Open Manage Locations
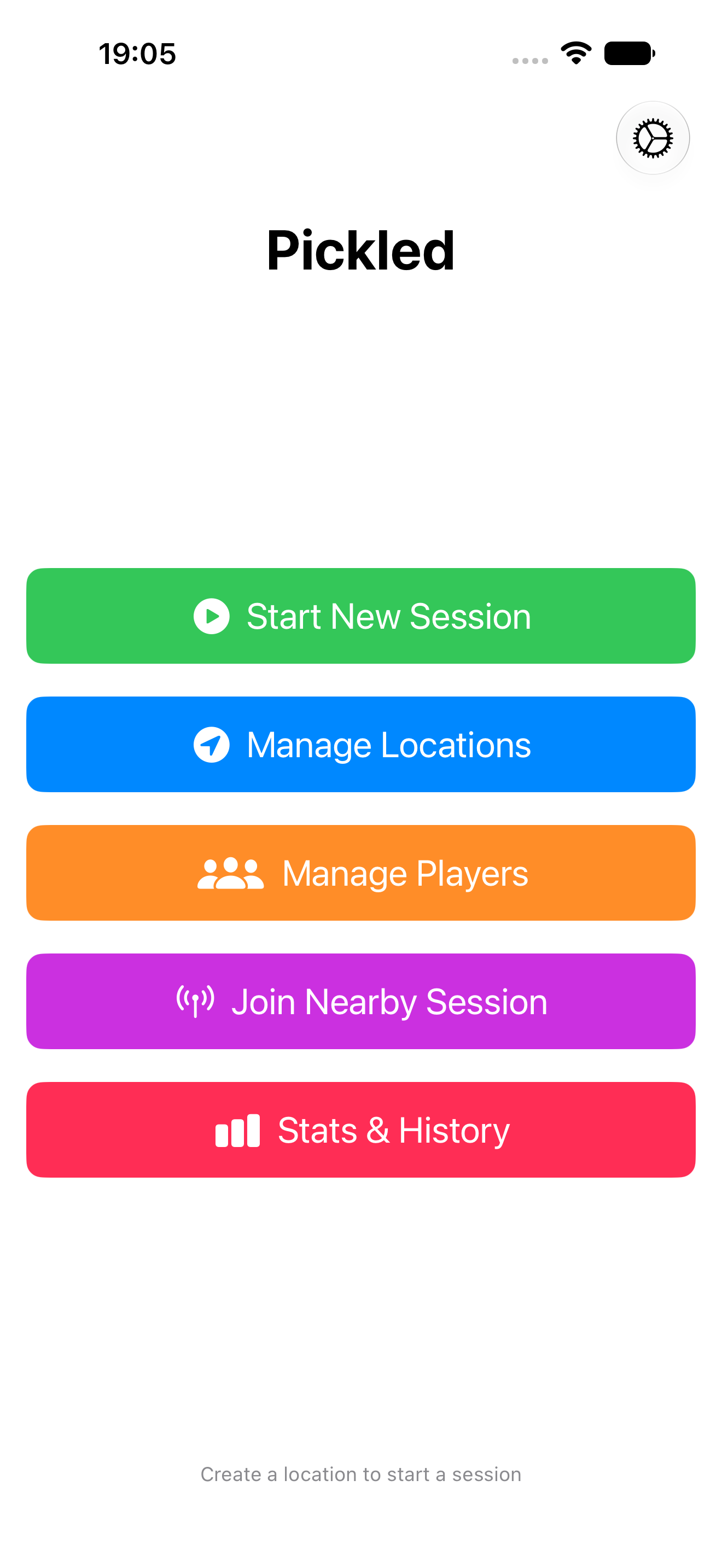The height and width of the screenshot is (1568, 722). 361,745
